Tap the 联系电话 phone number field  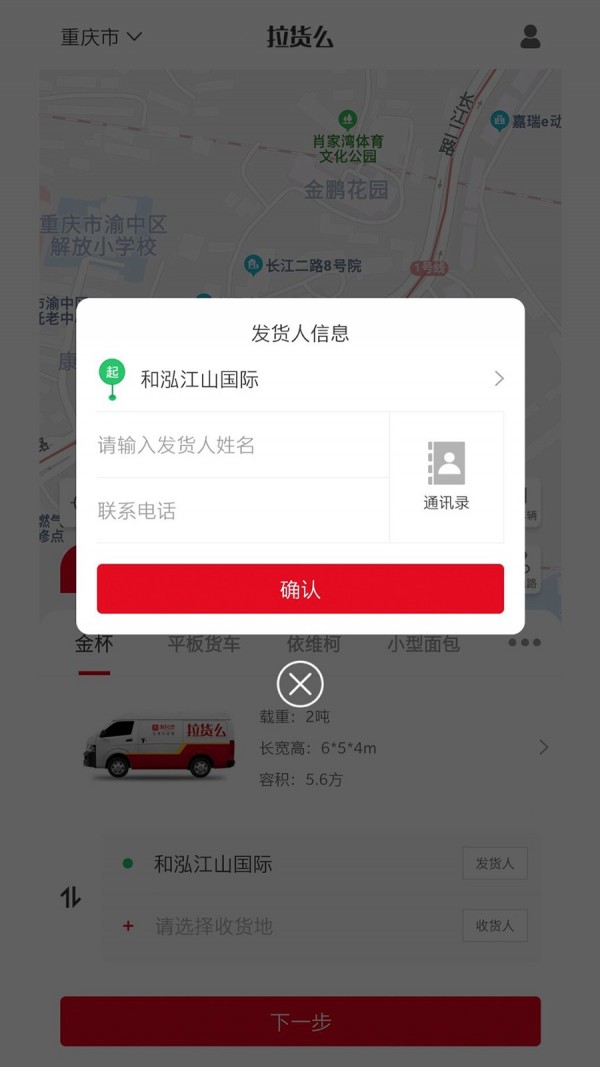(240, 511)
